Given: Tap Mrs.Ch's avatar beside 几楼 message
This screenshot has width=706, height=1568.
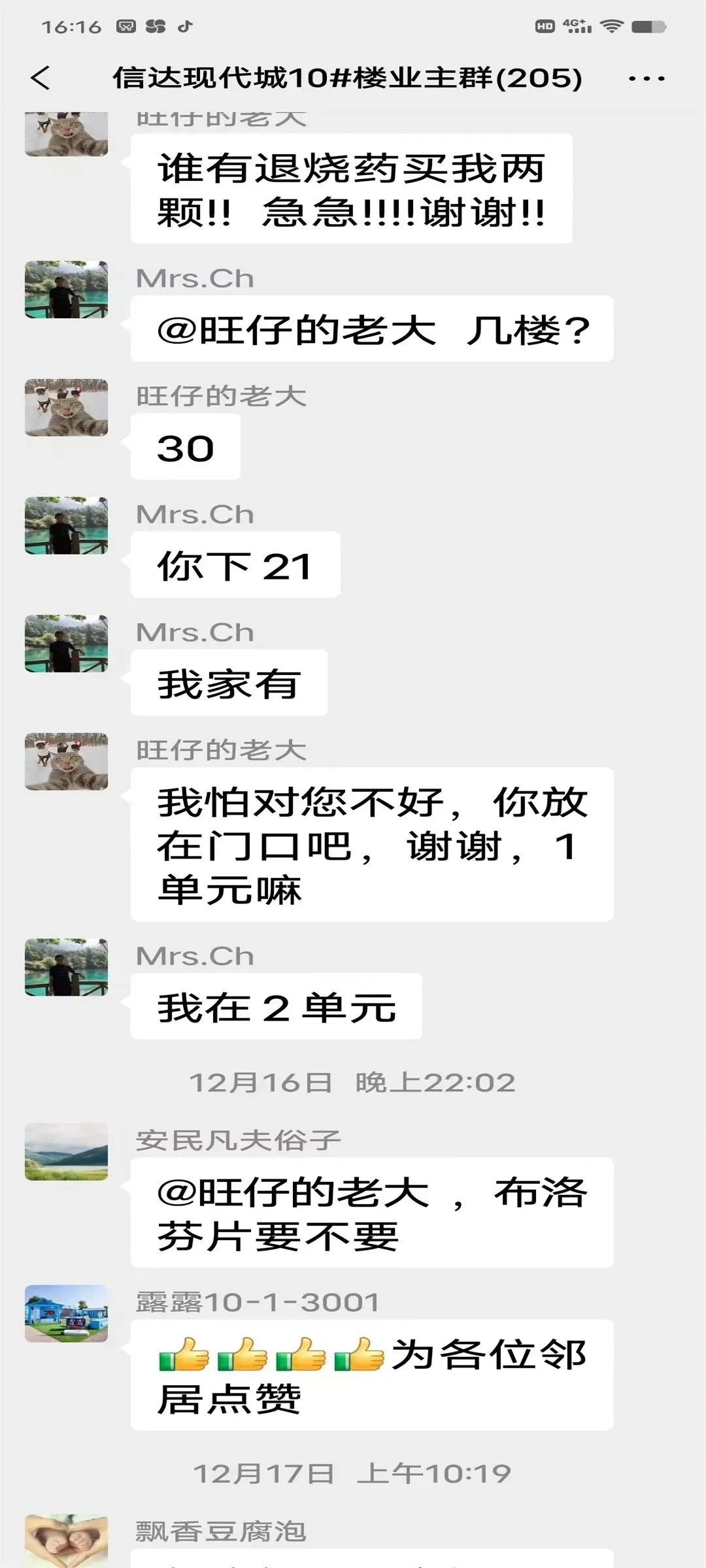Looking at the screenshot, I should (66, 289).
